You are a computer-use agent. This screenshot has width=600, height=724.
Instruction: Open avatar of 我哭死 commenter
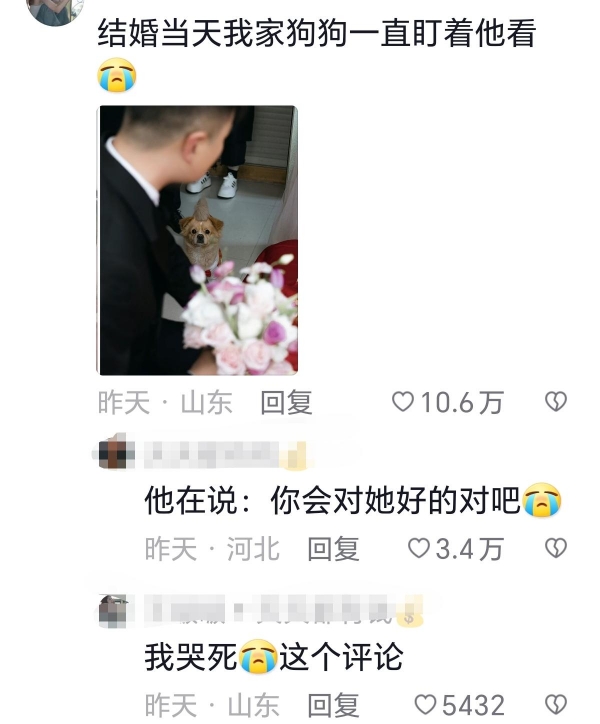[115, 608]
